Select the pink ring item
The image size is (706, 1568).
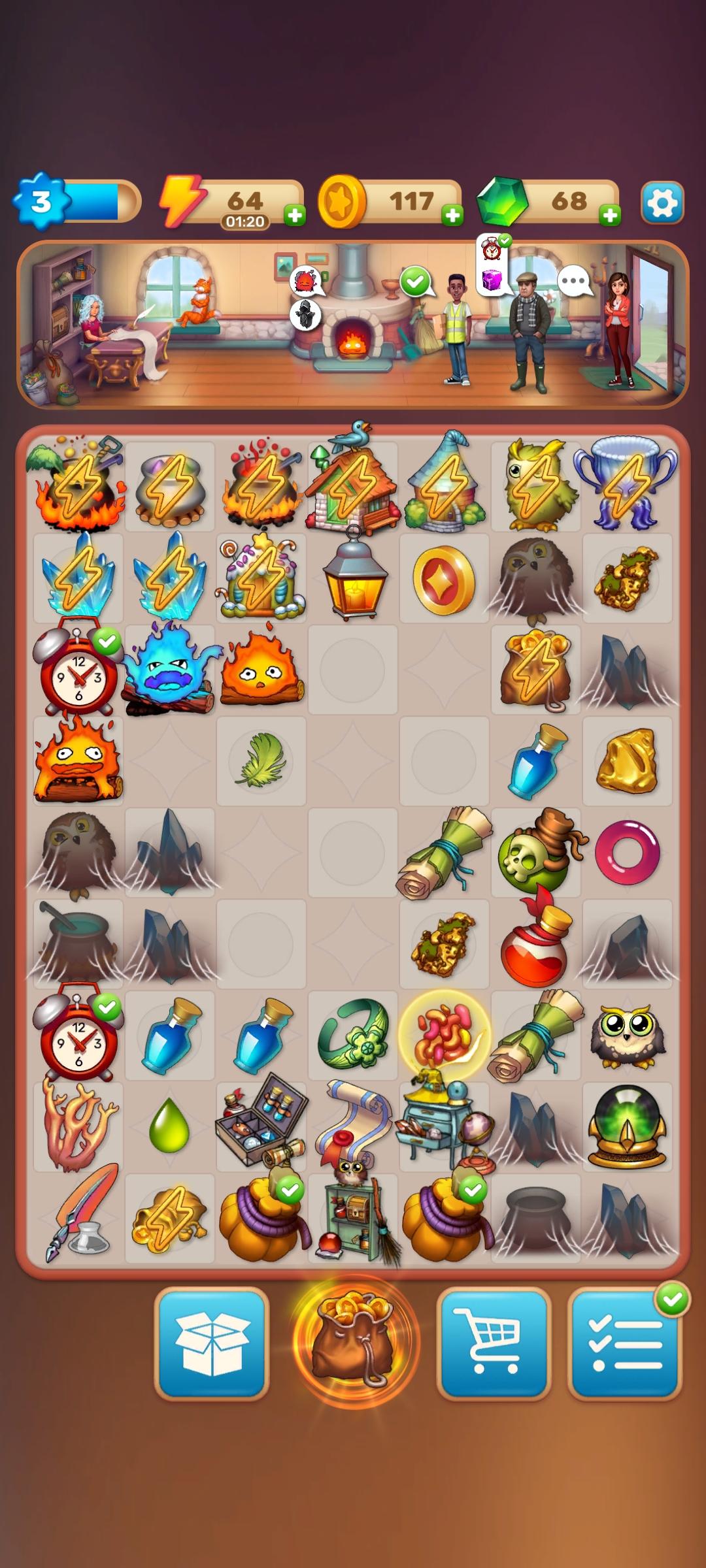coord(626,852)
